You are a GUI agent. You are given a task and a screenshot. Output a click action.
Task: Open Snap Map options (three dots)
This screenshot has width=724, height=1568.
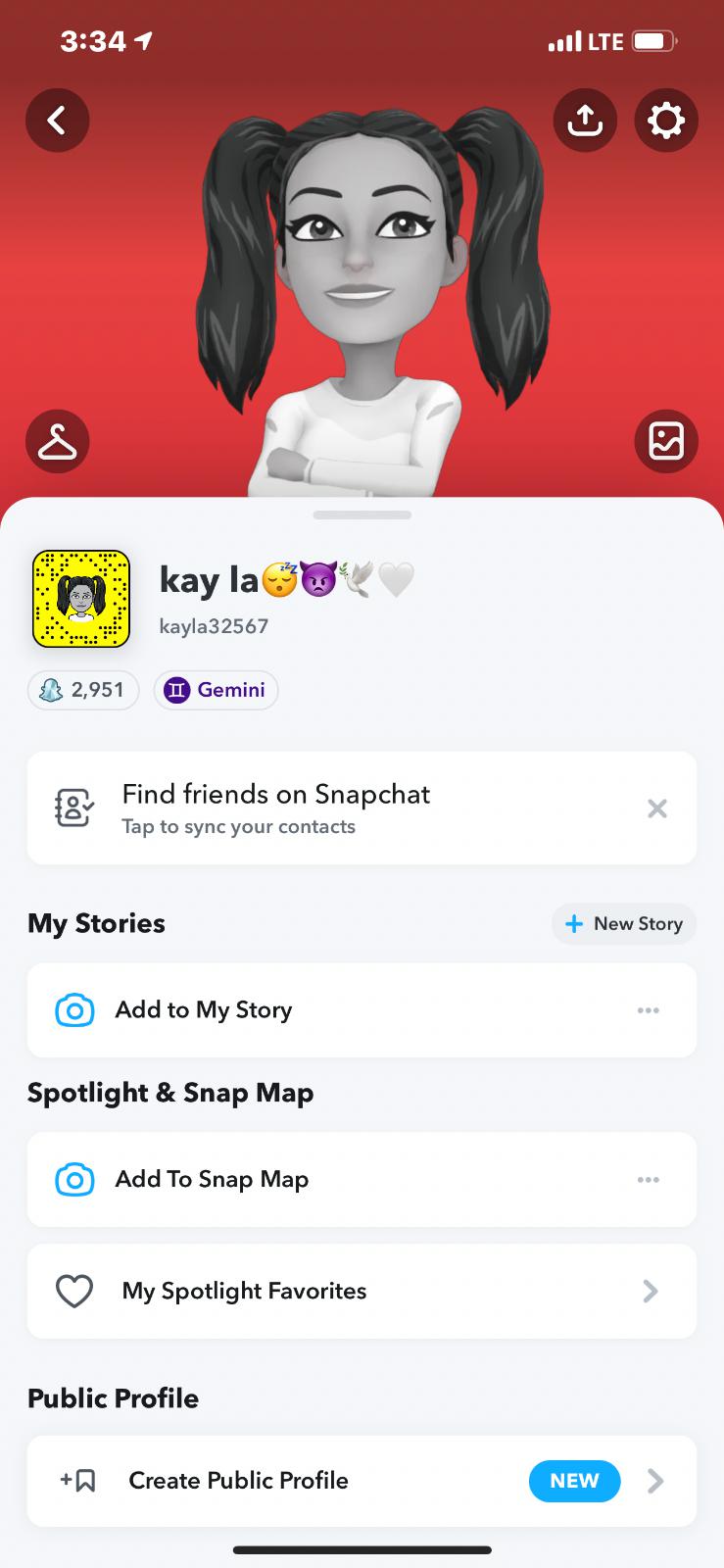pos(649,1180)
